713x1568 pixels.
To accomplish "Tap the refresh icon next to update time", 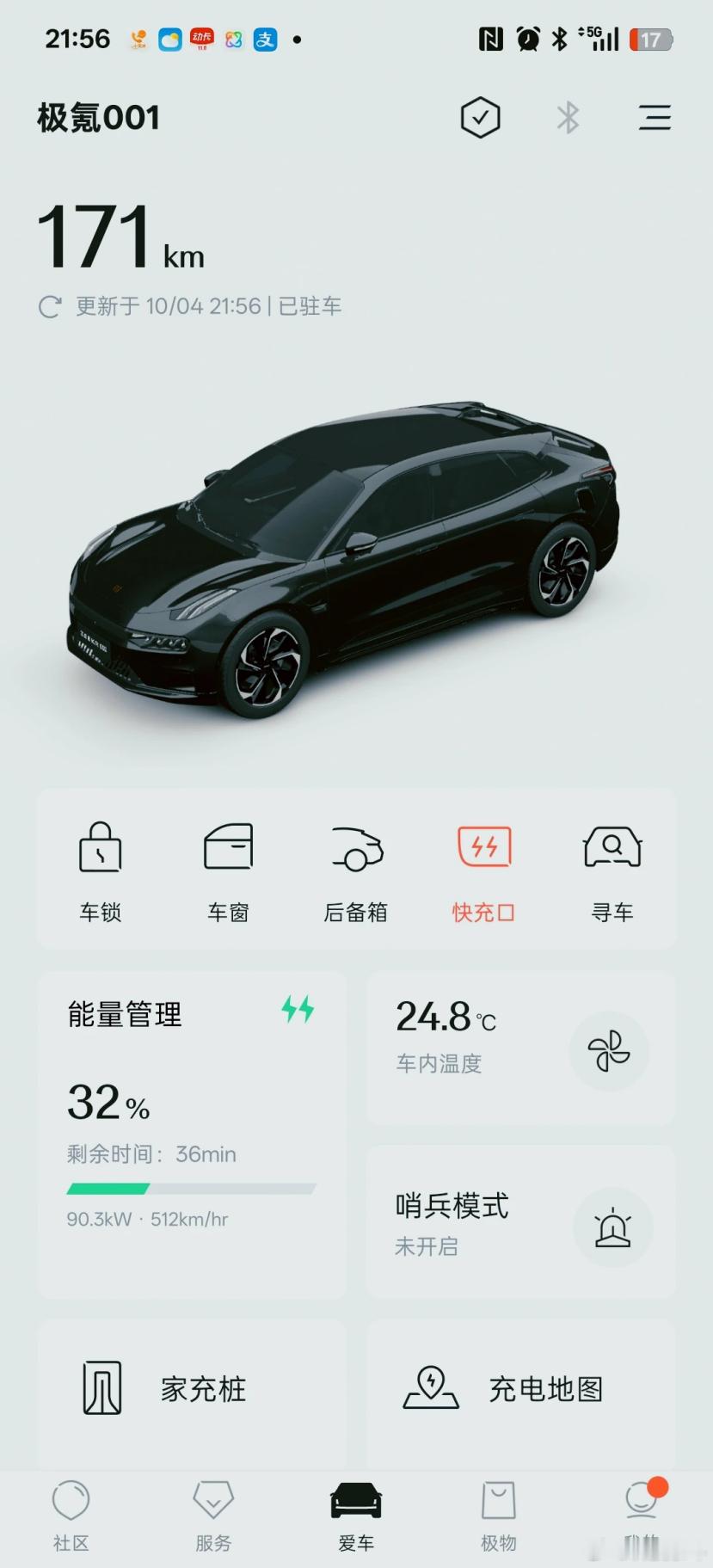I will pos(52,305).
